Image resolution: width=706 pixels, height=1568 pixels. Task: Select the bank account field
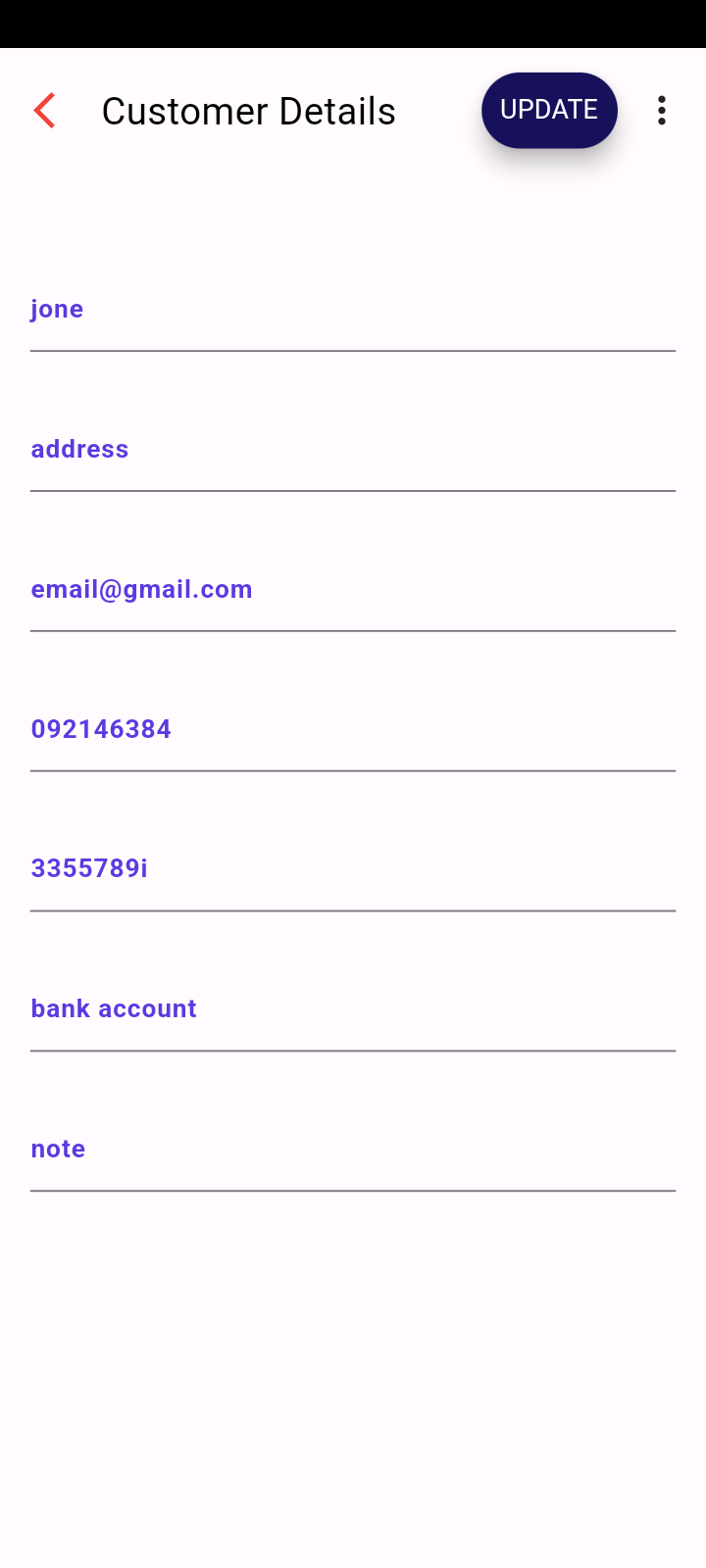click(x=353, y=1009)
